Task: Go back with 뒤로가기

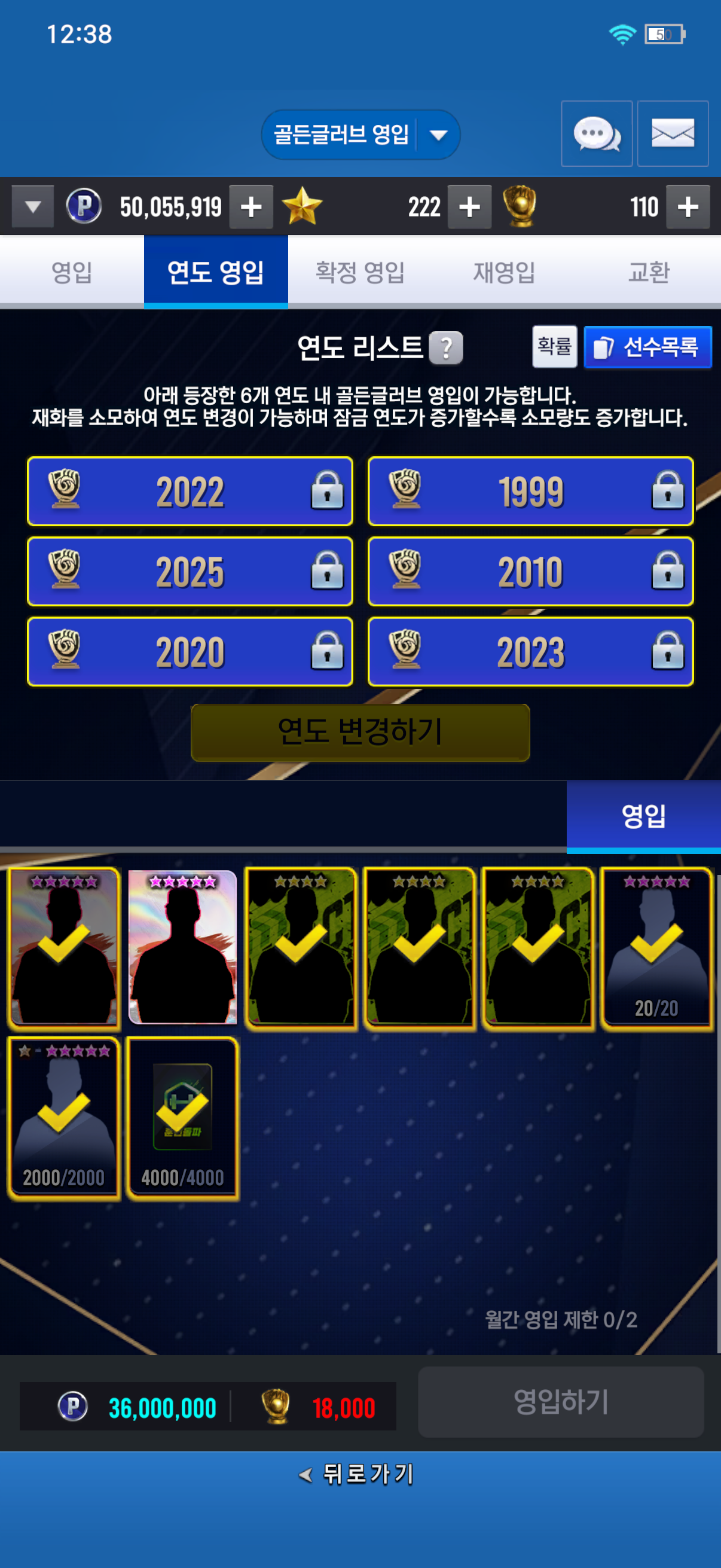Action: [359, 1474]
